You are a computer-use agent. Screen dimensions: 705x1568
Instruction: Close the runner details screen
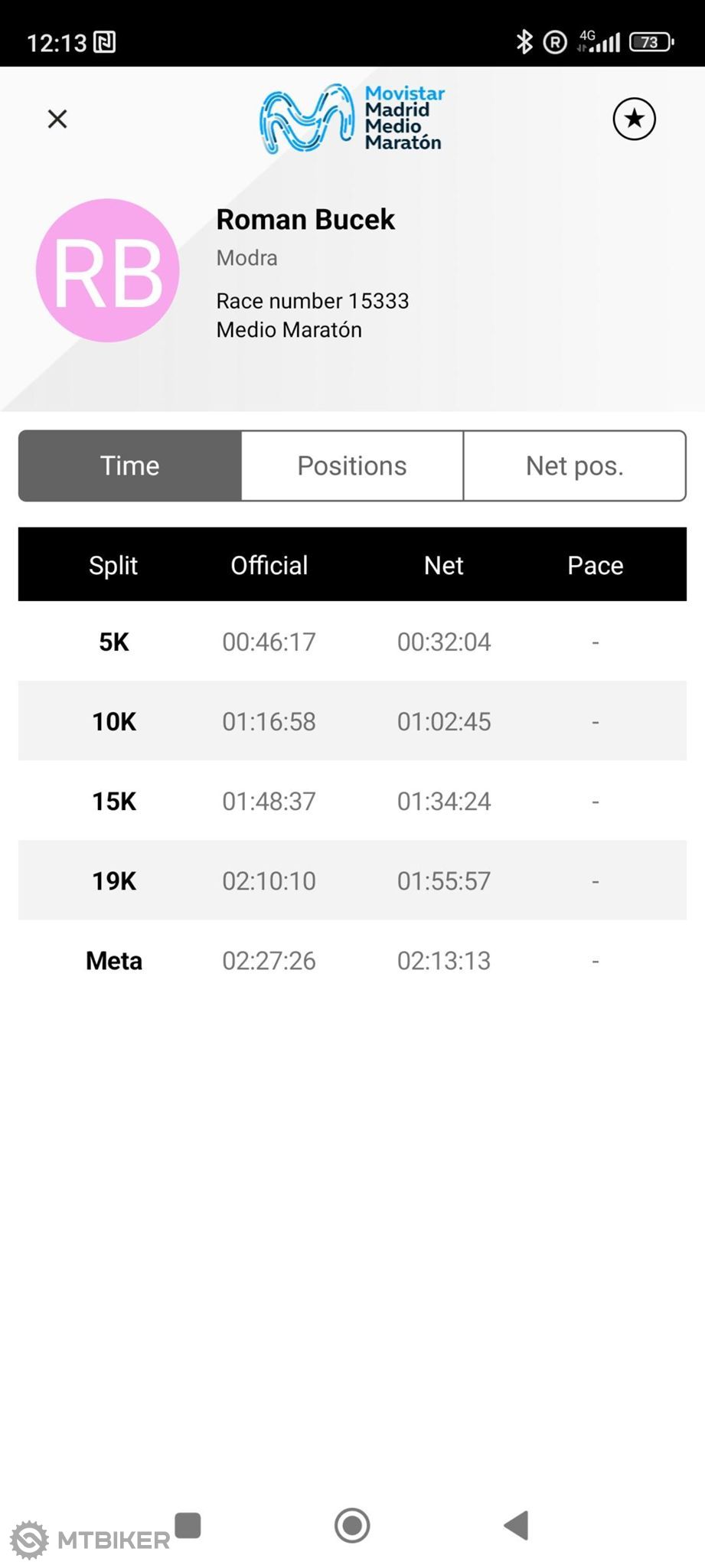[x=57, y=119]
